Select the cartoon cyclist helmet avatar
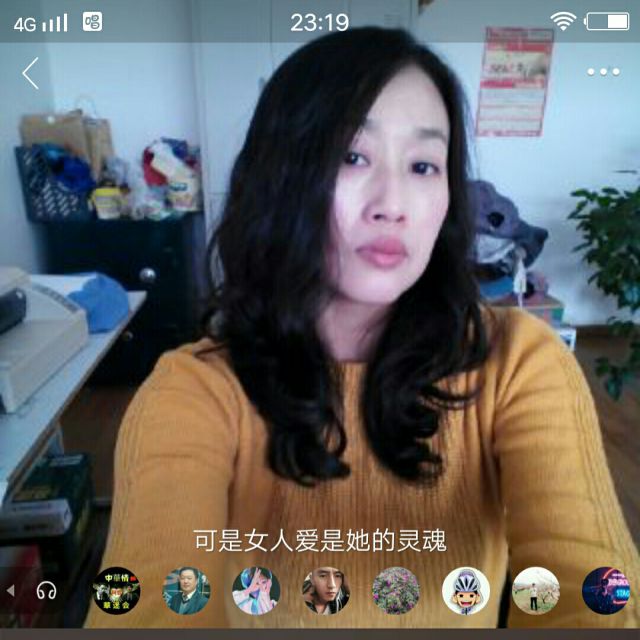The height and width of the screenshot is (640, 640). [466, 590]
